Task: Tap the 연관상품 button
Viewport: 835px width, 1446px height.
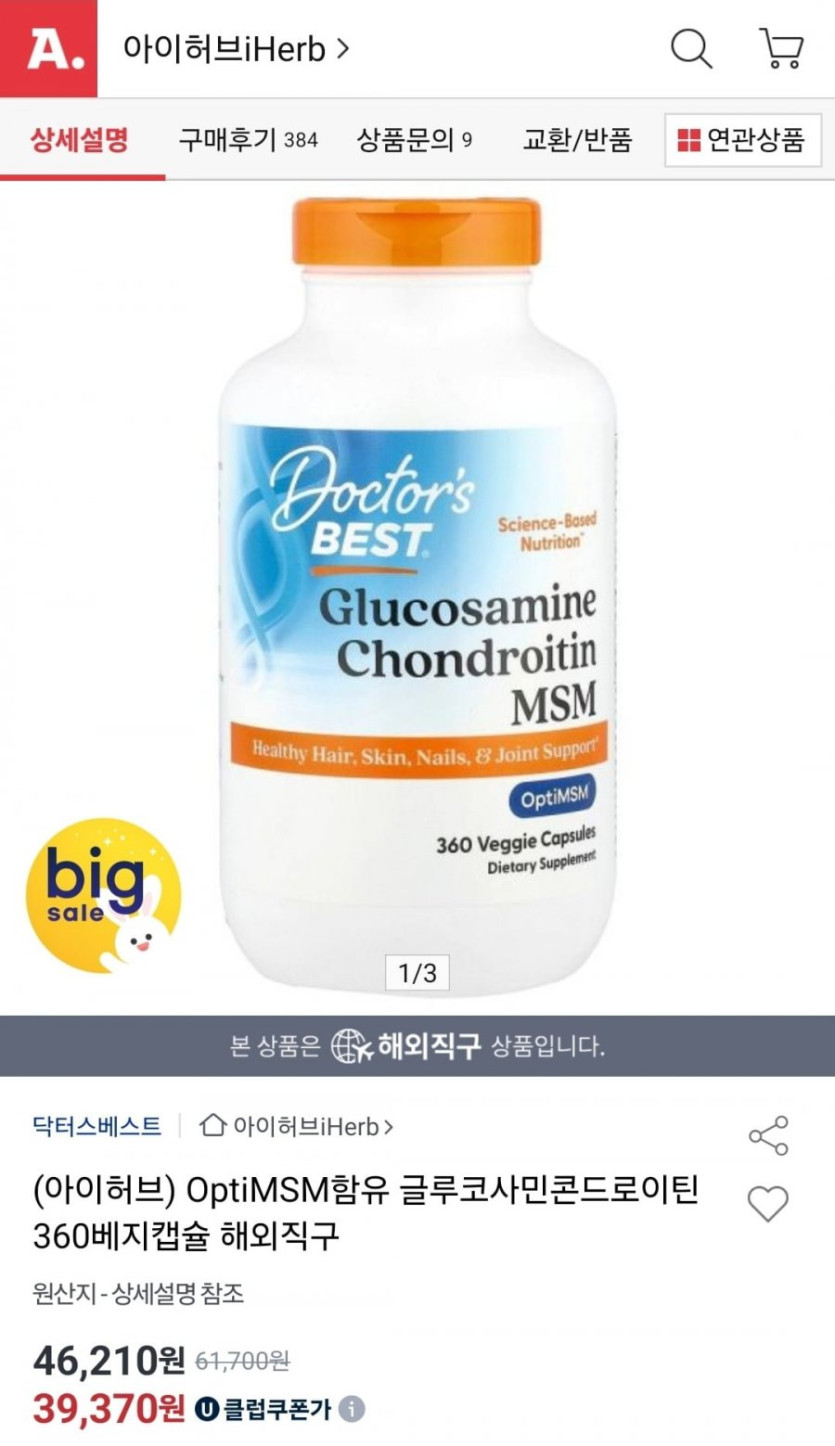Action: [741, 140]
